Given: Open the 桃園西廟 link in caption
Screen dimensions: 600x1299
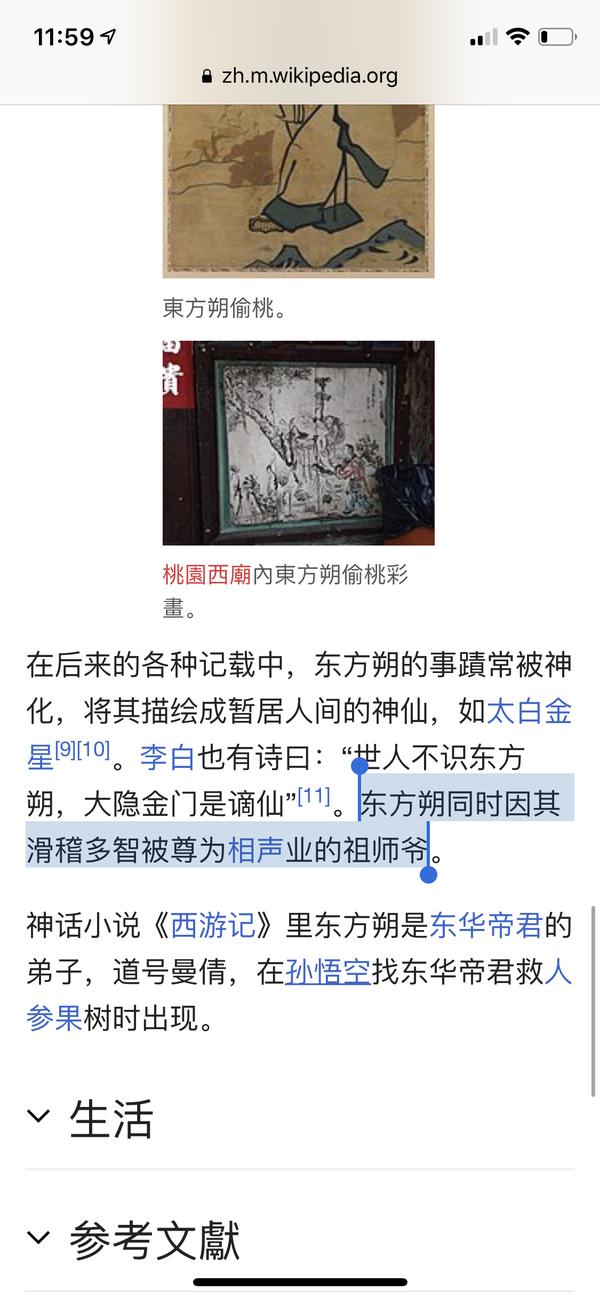Looking at the screenshot, I should [x=206, y=575].
